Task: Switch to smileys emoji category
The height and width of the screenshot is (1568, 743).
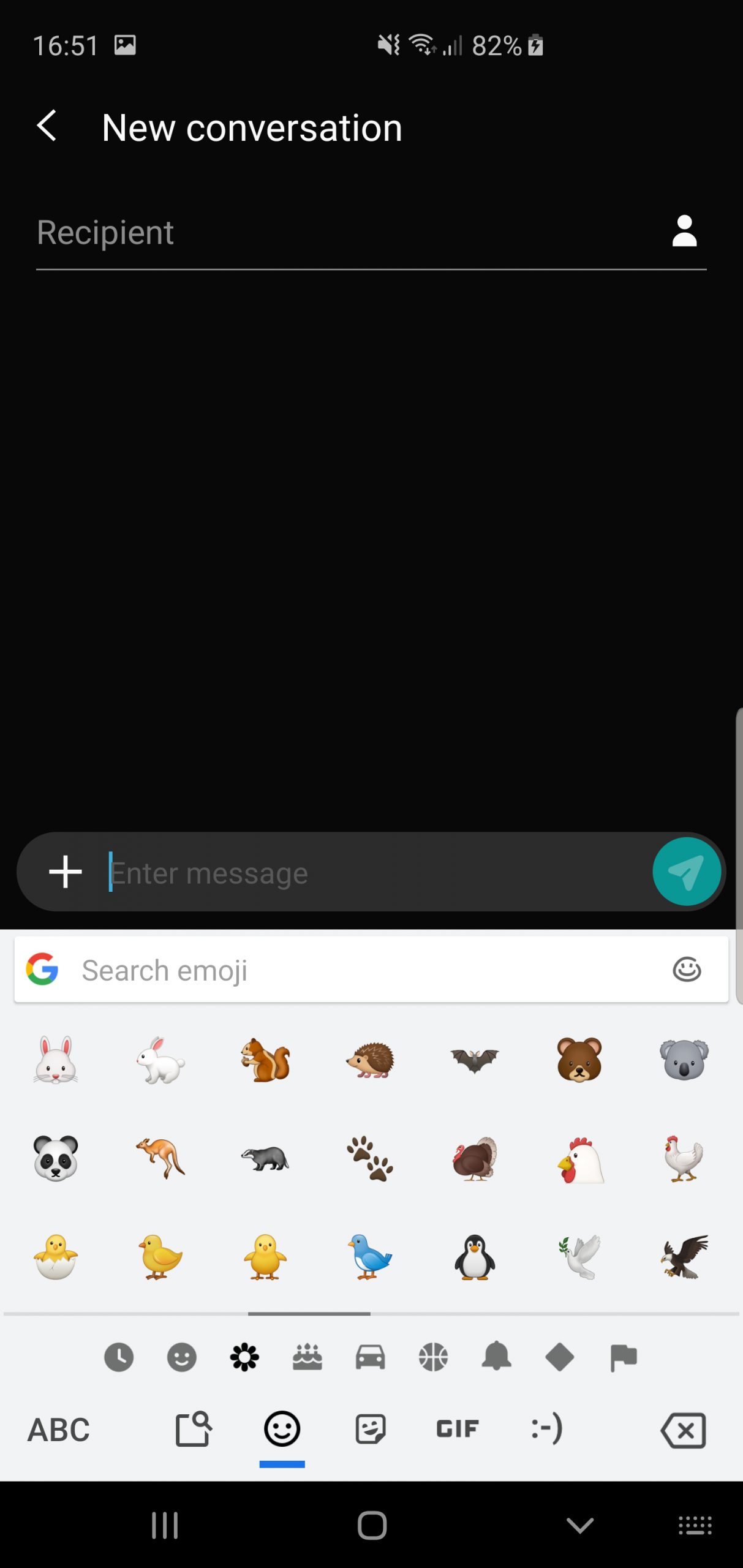Action: [182, 1357]
